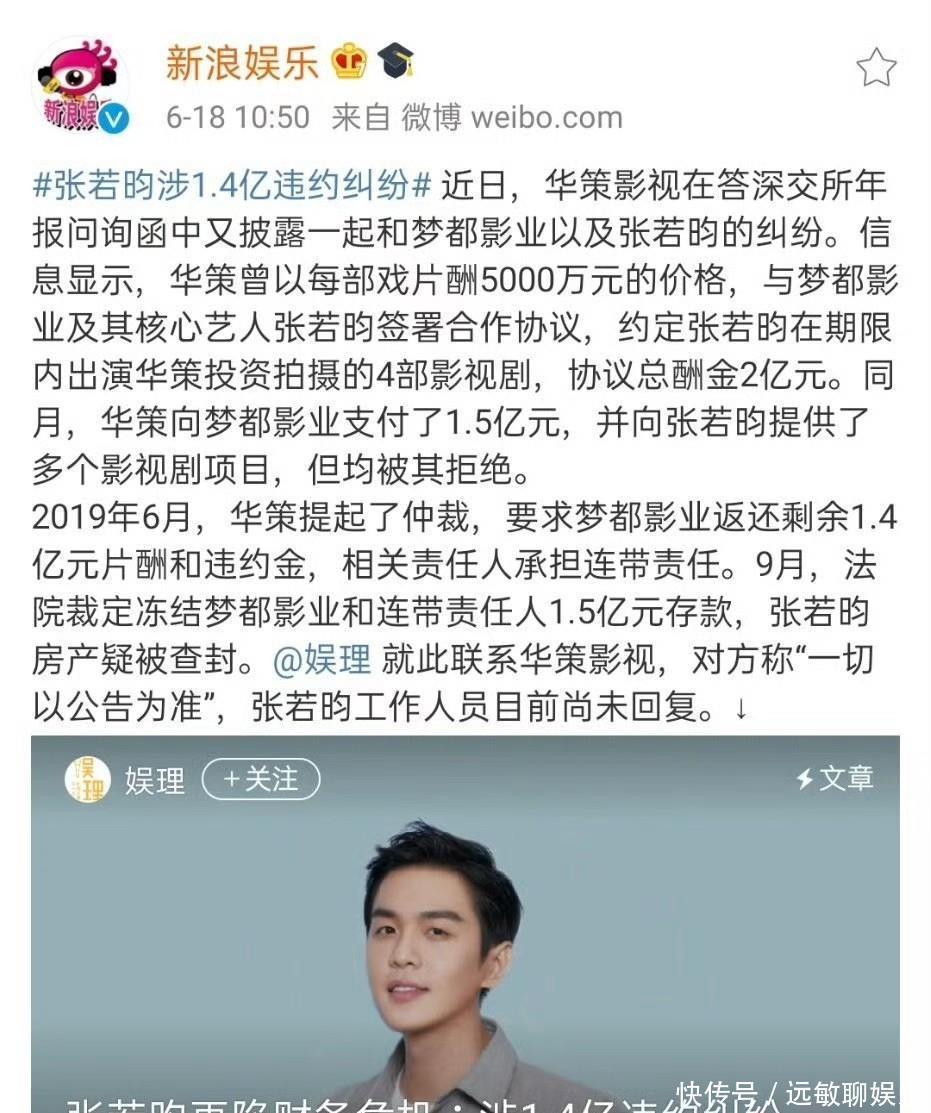The width and height of the screenshot is (931, 1113).
Task: Favorite this post with the star icon
Action: (876, 67)
